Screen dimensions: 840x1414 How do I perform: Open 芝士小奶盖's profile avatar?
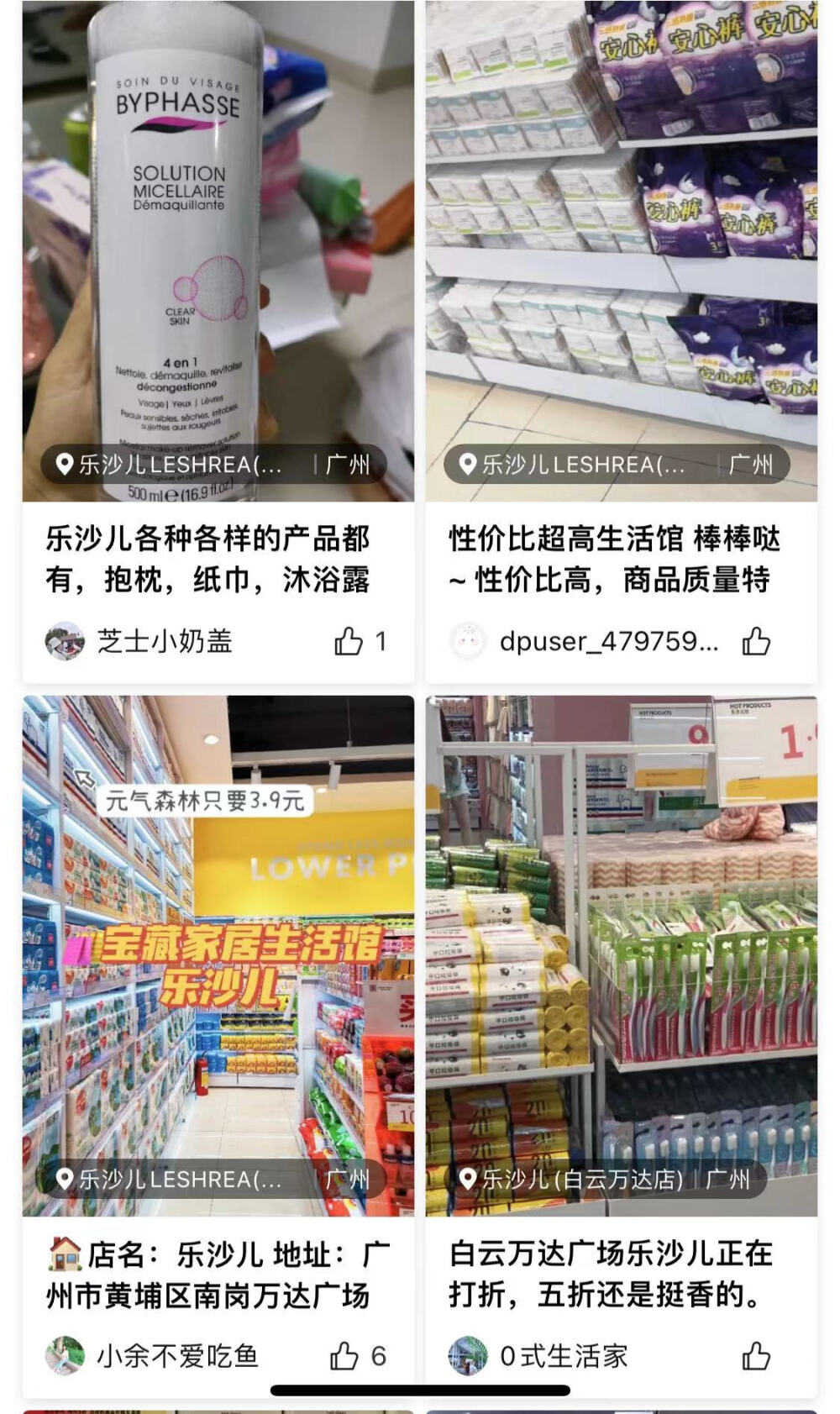pyautogui.click(x=60, y=643)
